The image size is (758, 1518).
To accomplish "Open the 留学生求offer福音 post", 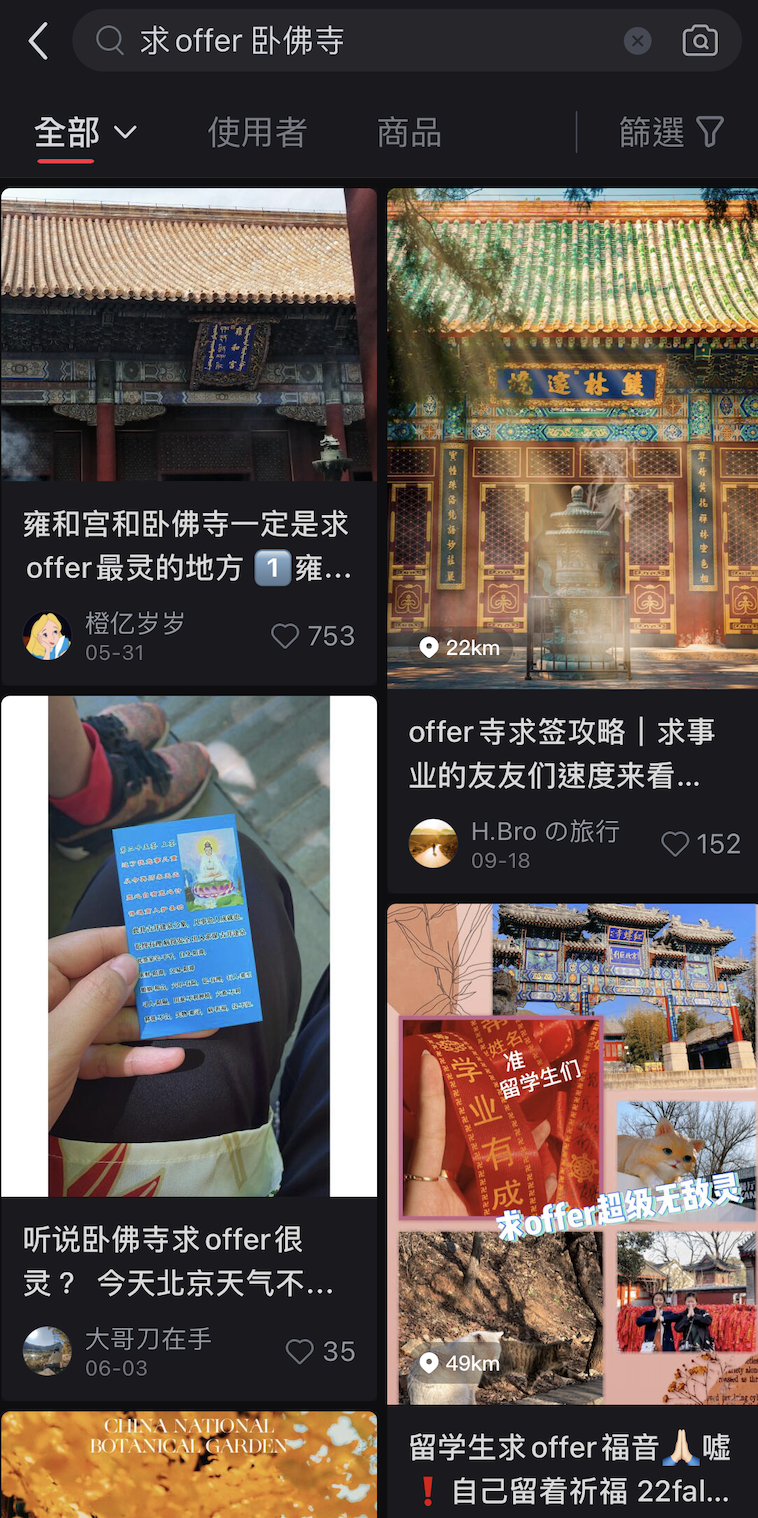I will pyautogui.click(x=570, y=1468).
